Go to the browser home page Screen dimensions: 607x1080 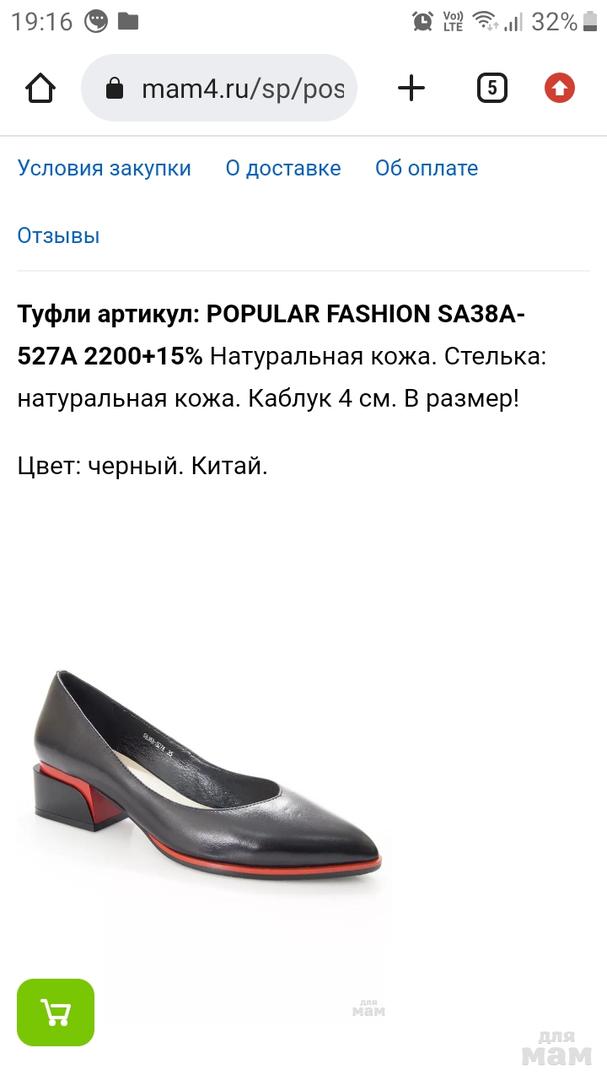(40, 89)
